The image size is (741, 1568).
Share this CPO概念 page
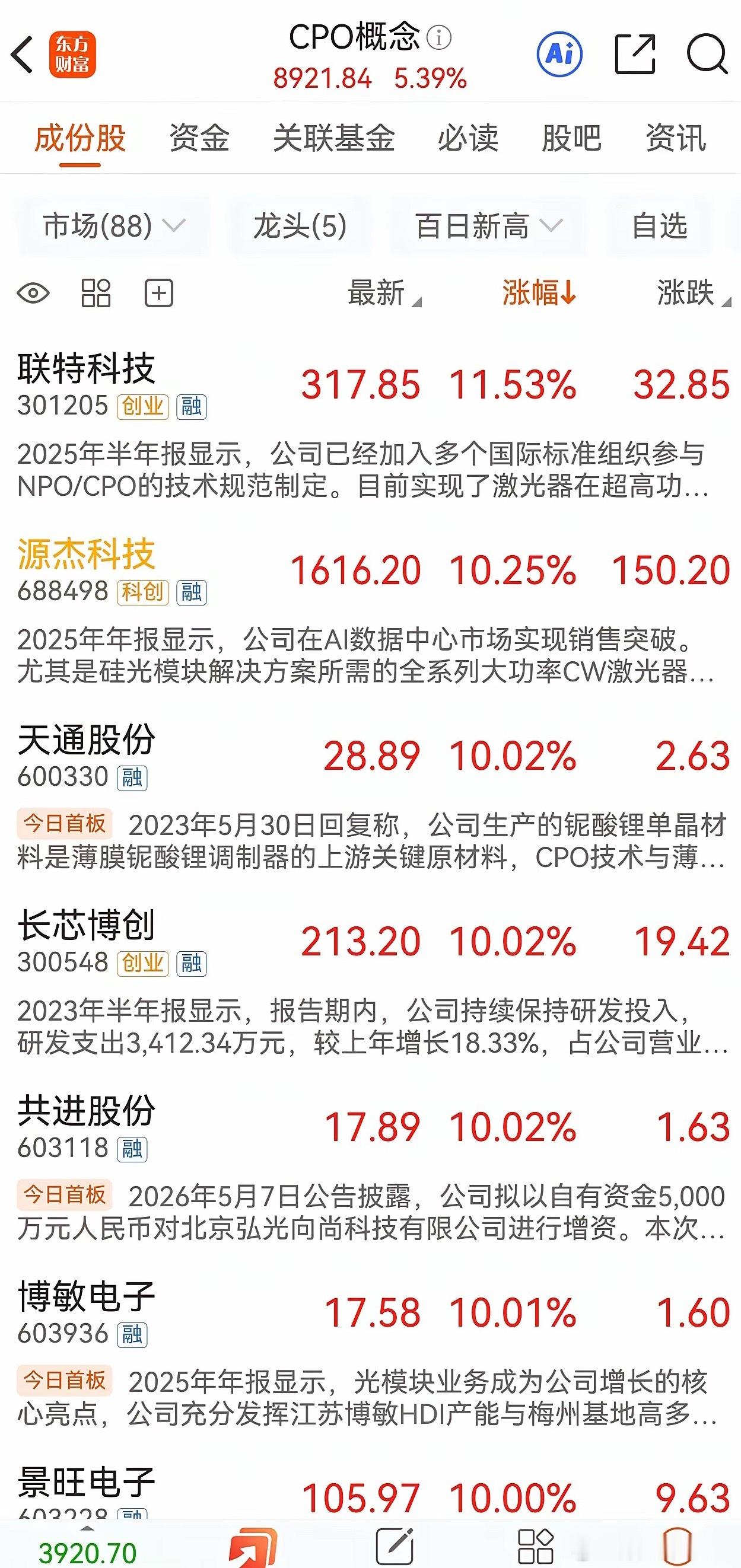634,54
